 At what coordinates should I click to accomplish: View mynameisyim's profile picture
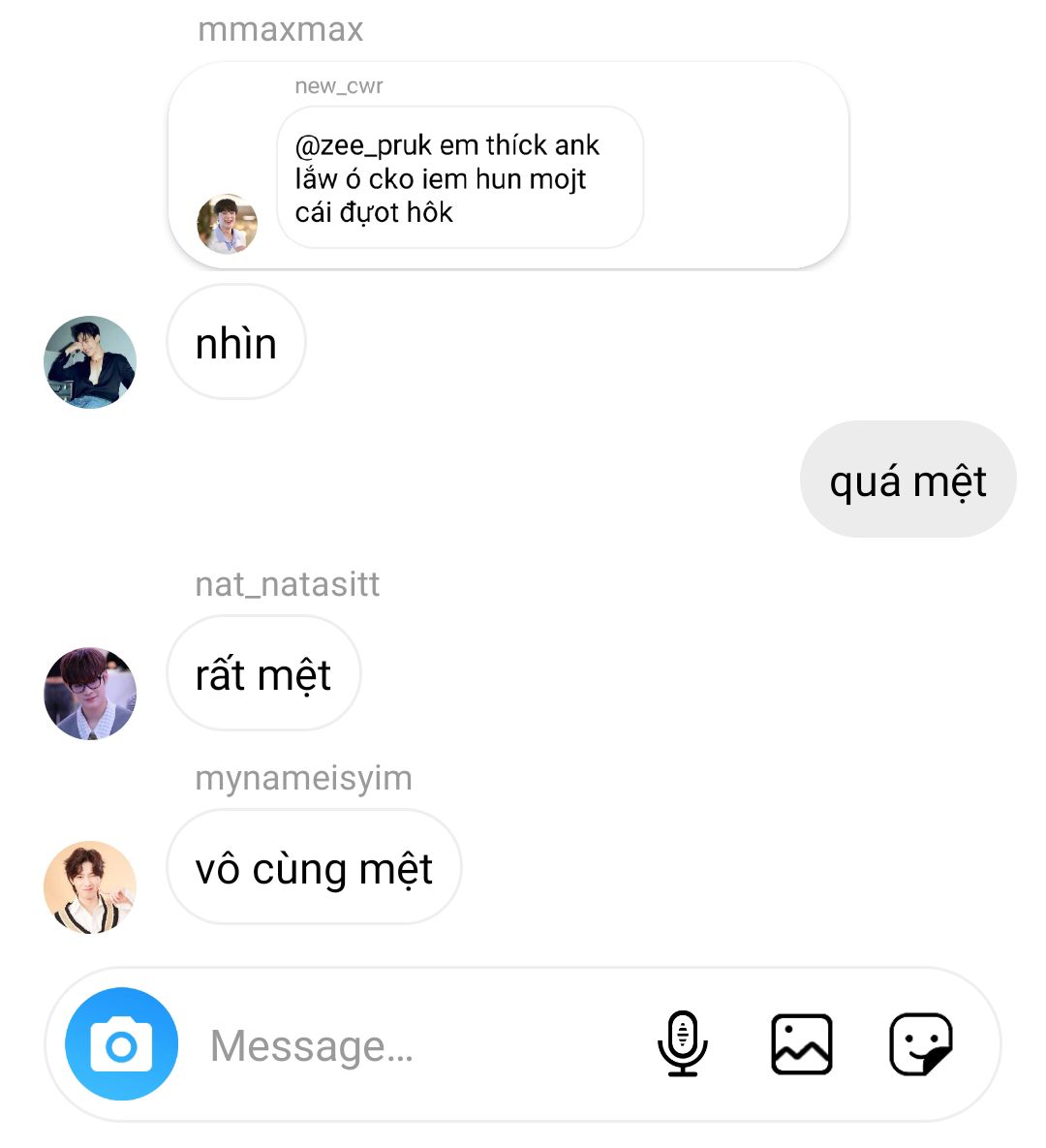click(90, 886)
